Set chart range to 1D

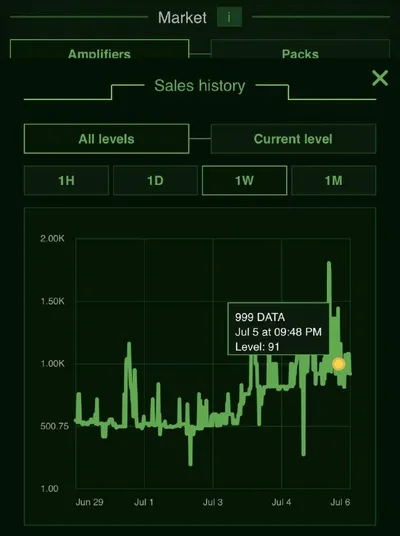coord(155,180)
